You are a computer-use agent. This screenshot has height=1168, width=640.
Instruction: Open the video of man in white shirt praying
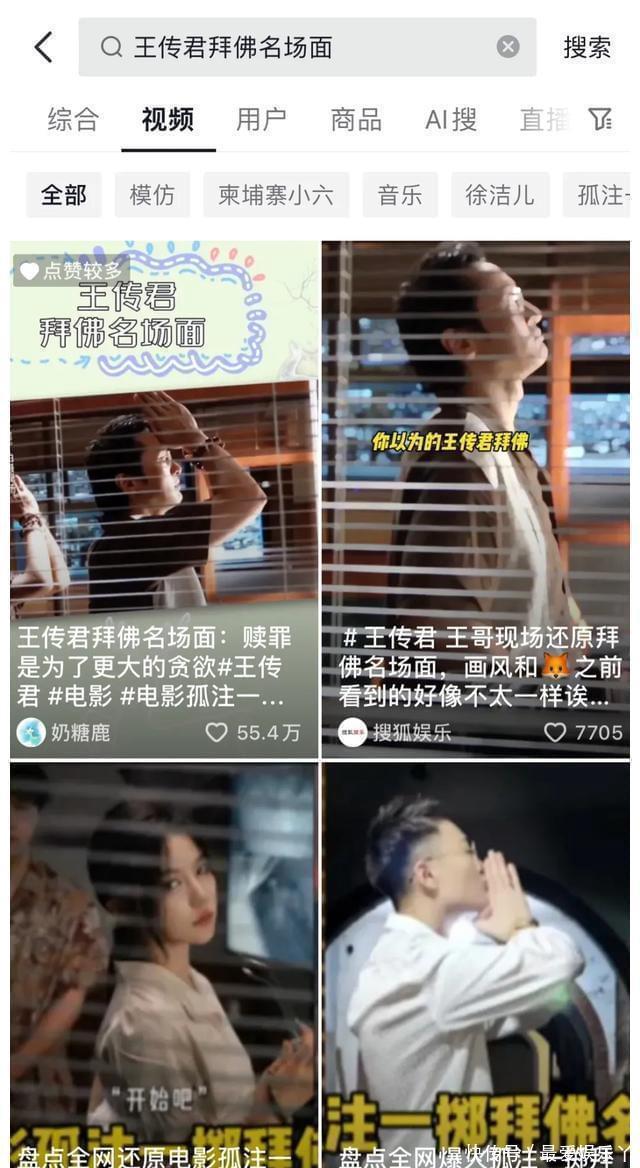pos(476,960)
